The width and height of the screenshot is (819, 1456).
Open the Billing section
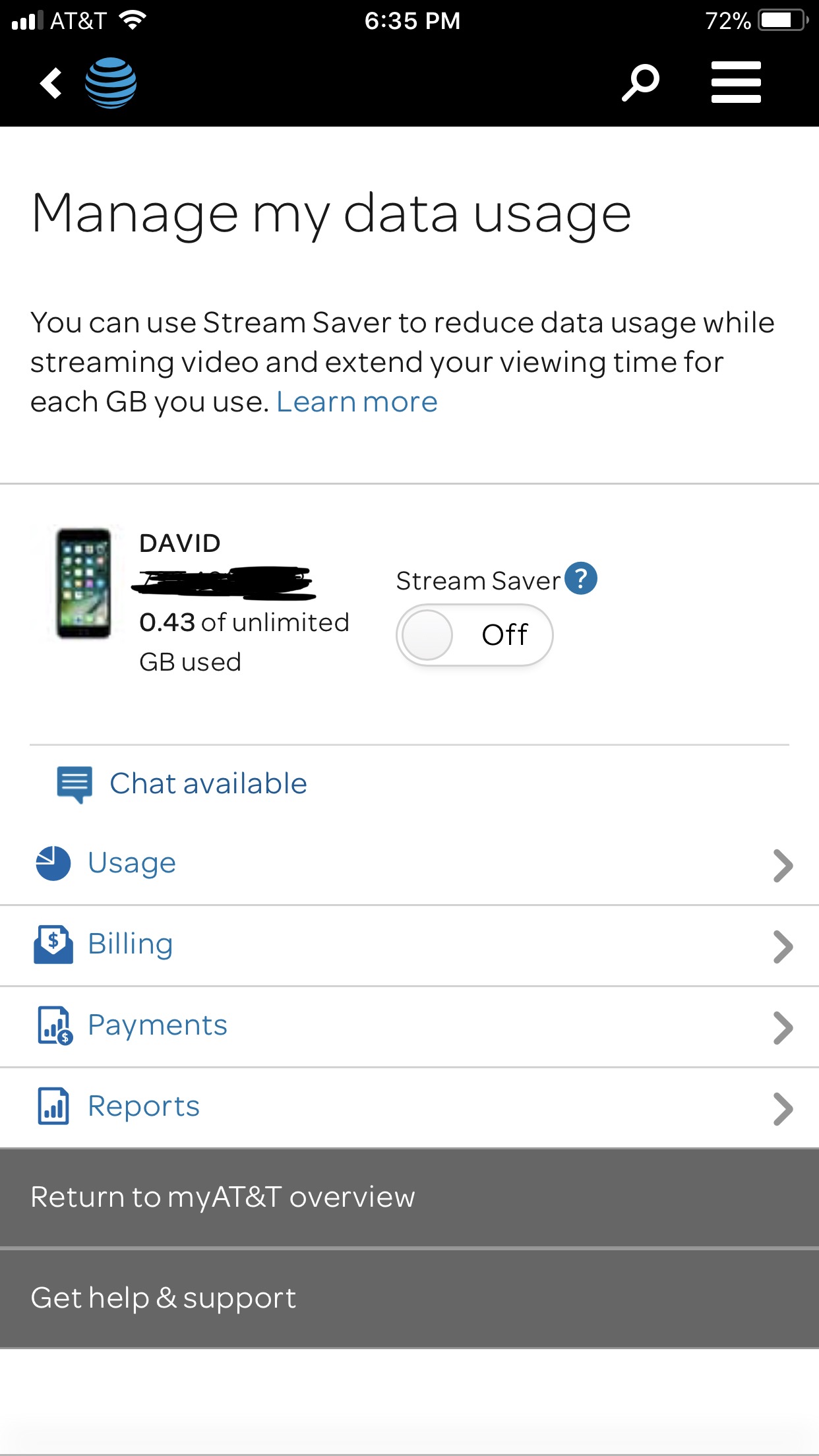[409, 946]
